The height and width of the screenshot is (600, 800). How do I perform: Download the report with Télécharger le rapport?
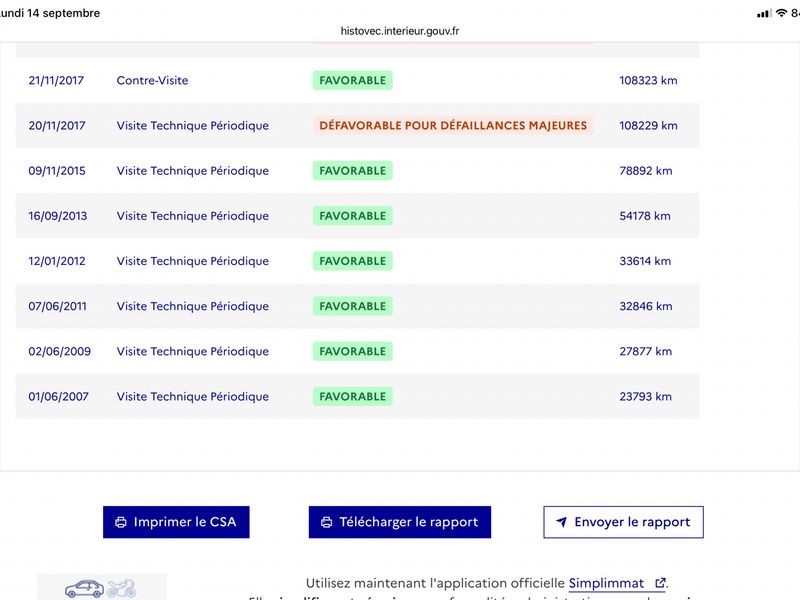(x=399, y=522)
